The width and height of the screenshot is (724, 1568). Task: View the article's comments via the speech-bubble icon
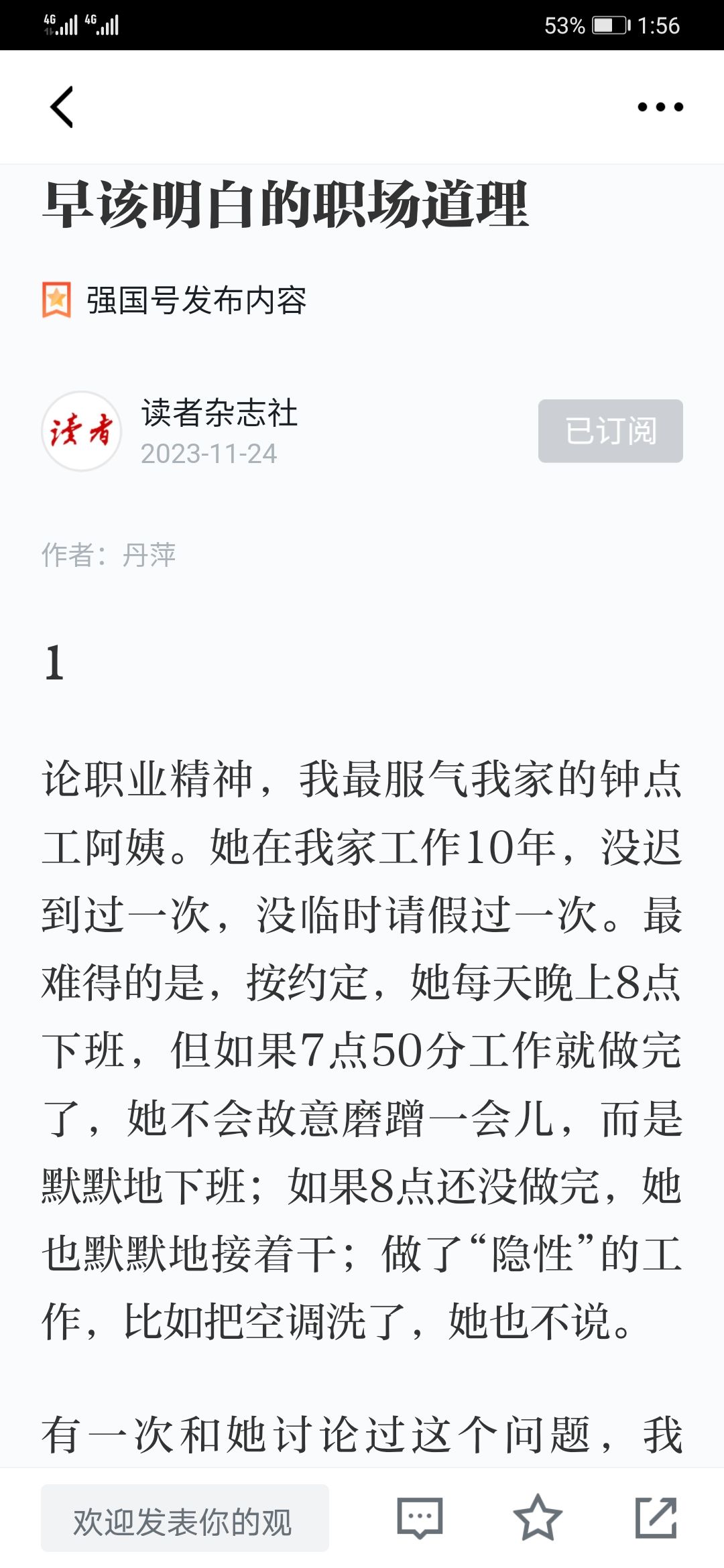click(420, 1518)
